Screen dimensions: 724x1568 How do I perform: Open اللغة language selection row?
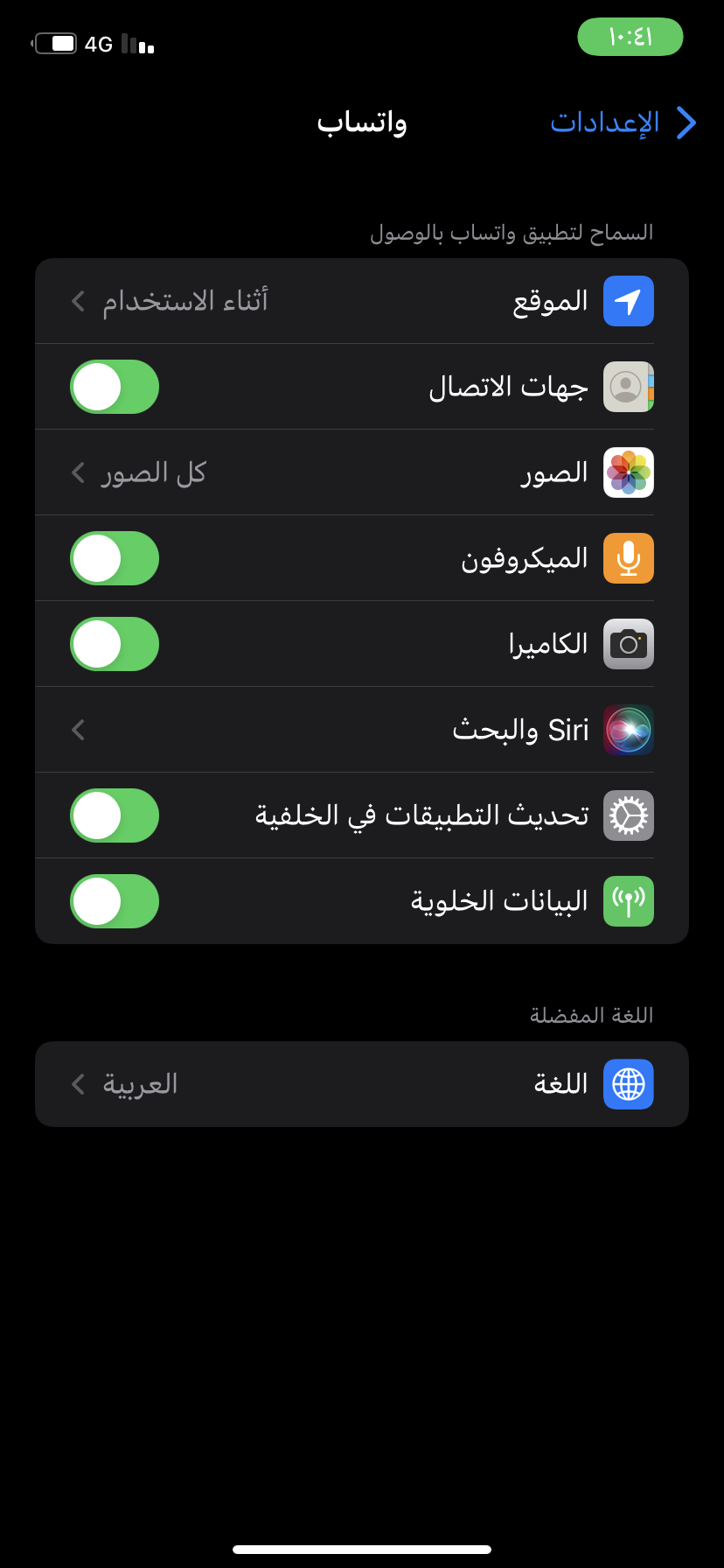[362, 1084]
